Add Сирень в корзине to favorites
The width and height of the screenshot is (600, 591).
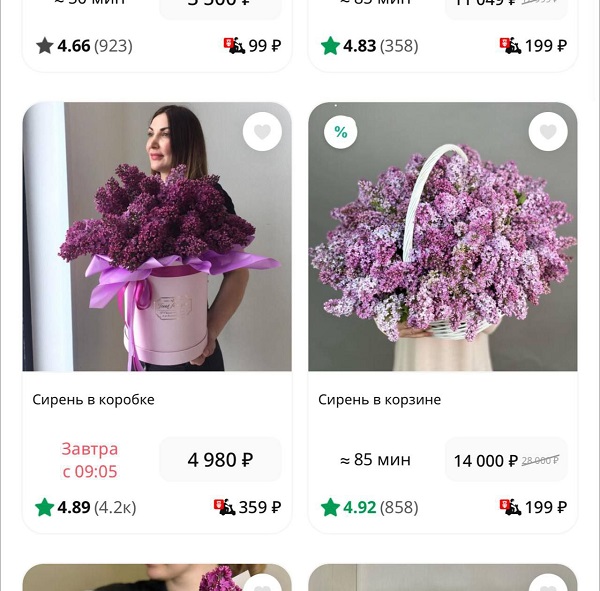[548, 132]
